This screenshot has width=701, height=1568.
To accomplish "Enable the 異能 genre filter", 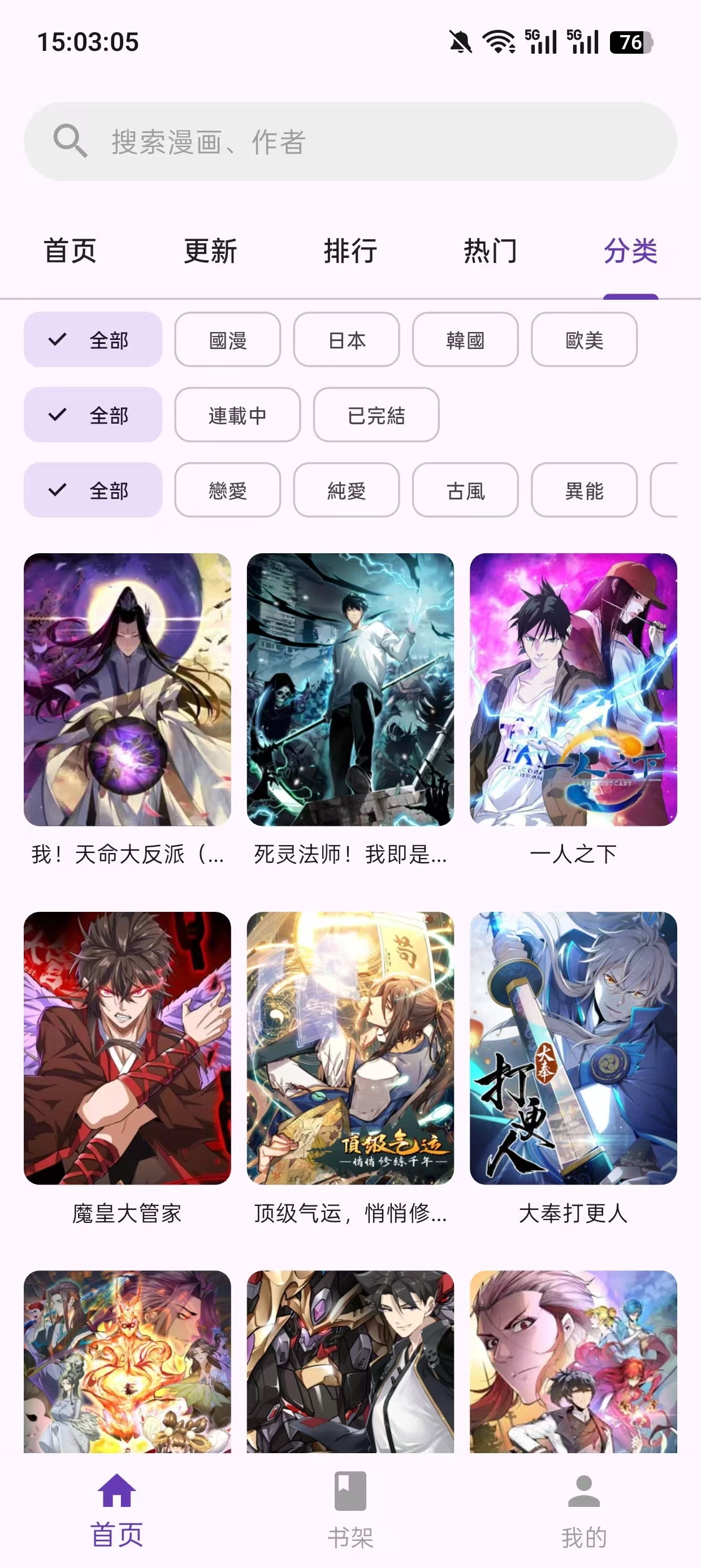I will point(583,490).
